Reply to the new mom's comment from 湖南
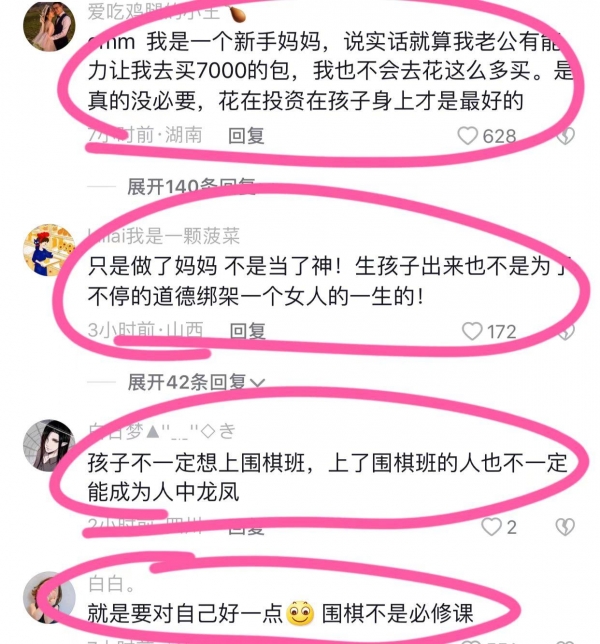 coord(246,135)
